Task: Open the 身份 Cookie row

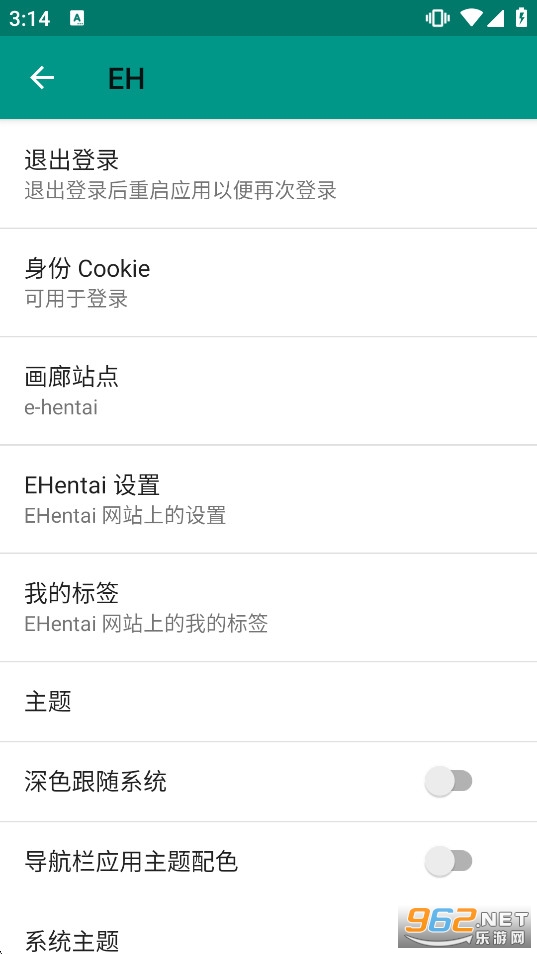Action: (x=268, y=283)
